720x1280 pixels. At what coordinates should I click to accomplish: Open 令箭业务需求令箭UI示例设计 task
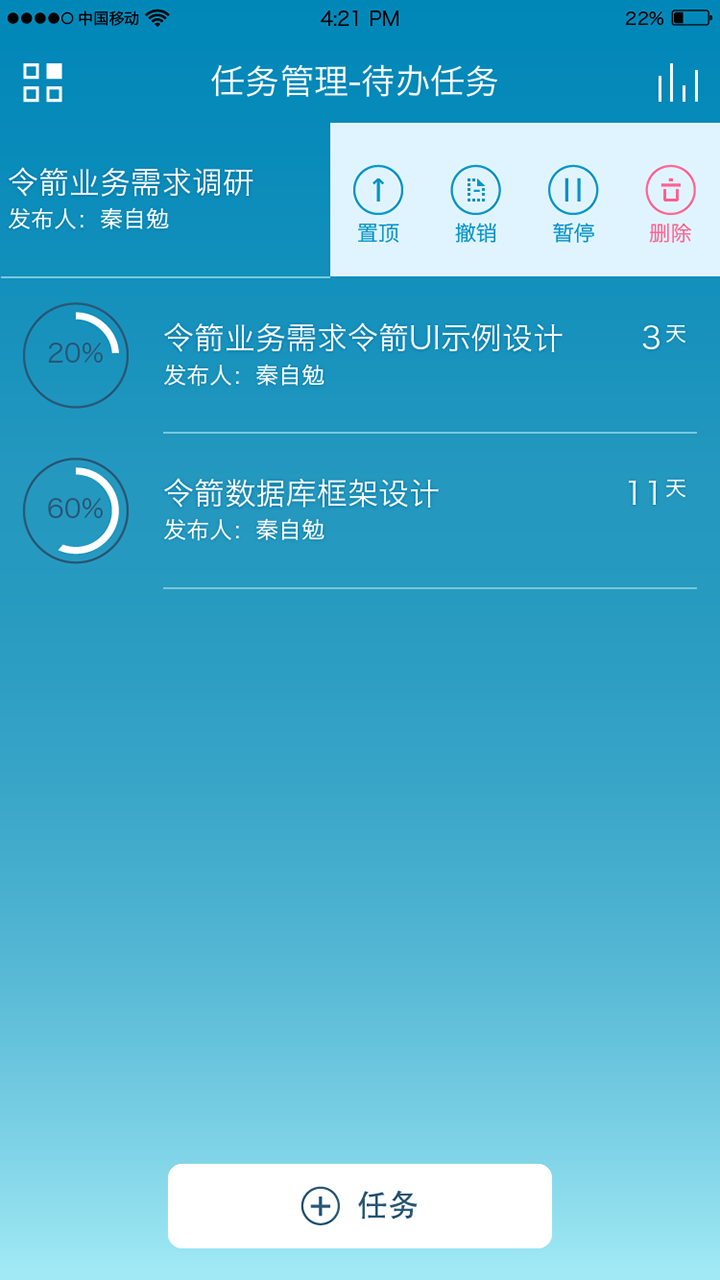point(360,355)
